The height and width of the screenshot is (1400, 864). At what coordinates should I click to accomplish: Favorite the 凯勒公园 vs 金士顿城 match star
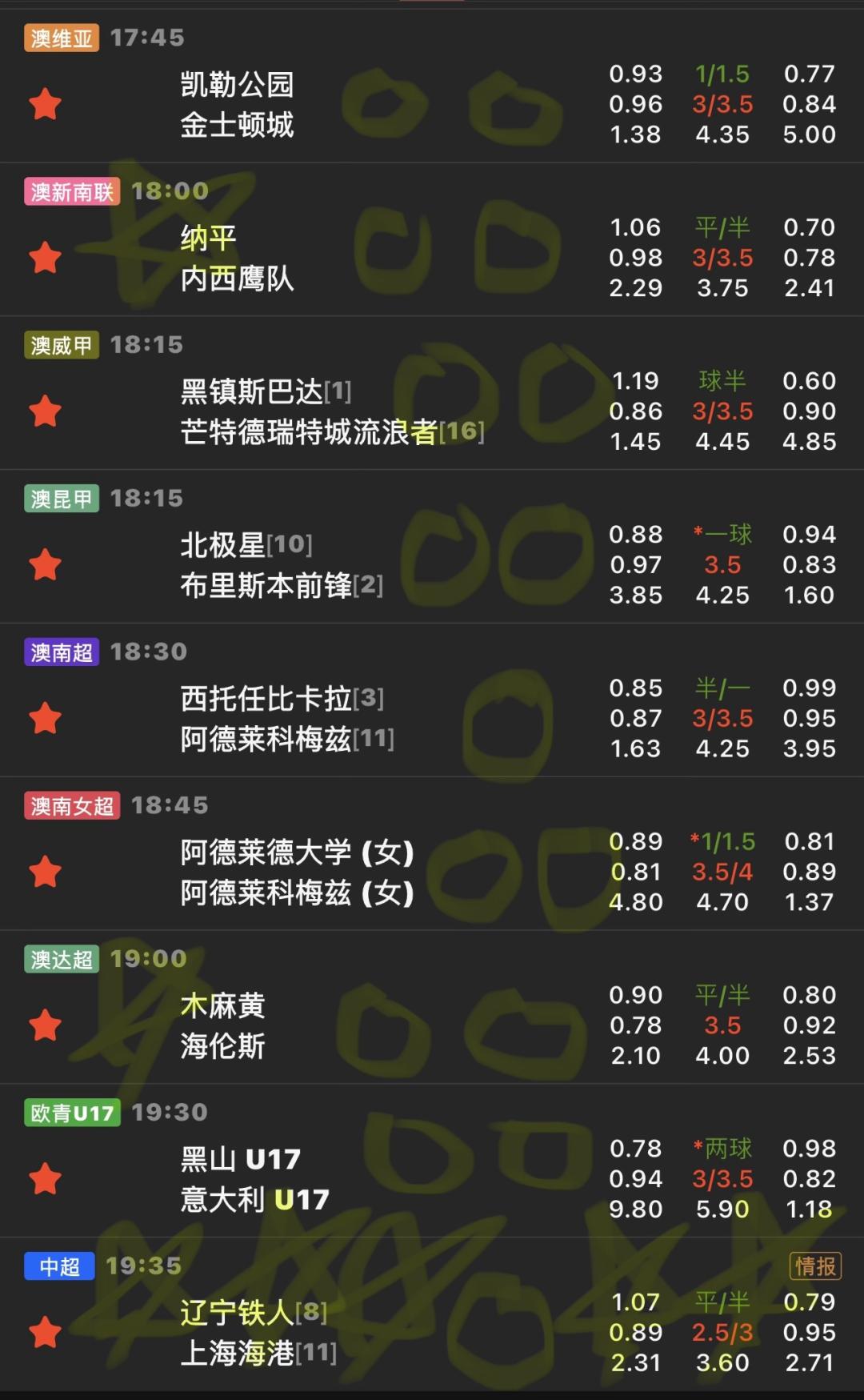coord(46,104)
